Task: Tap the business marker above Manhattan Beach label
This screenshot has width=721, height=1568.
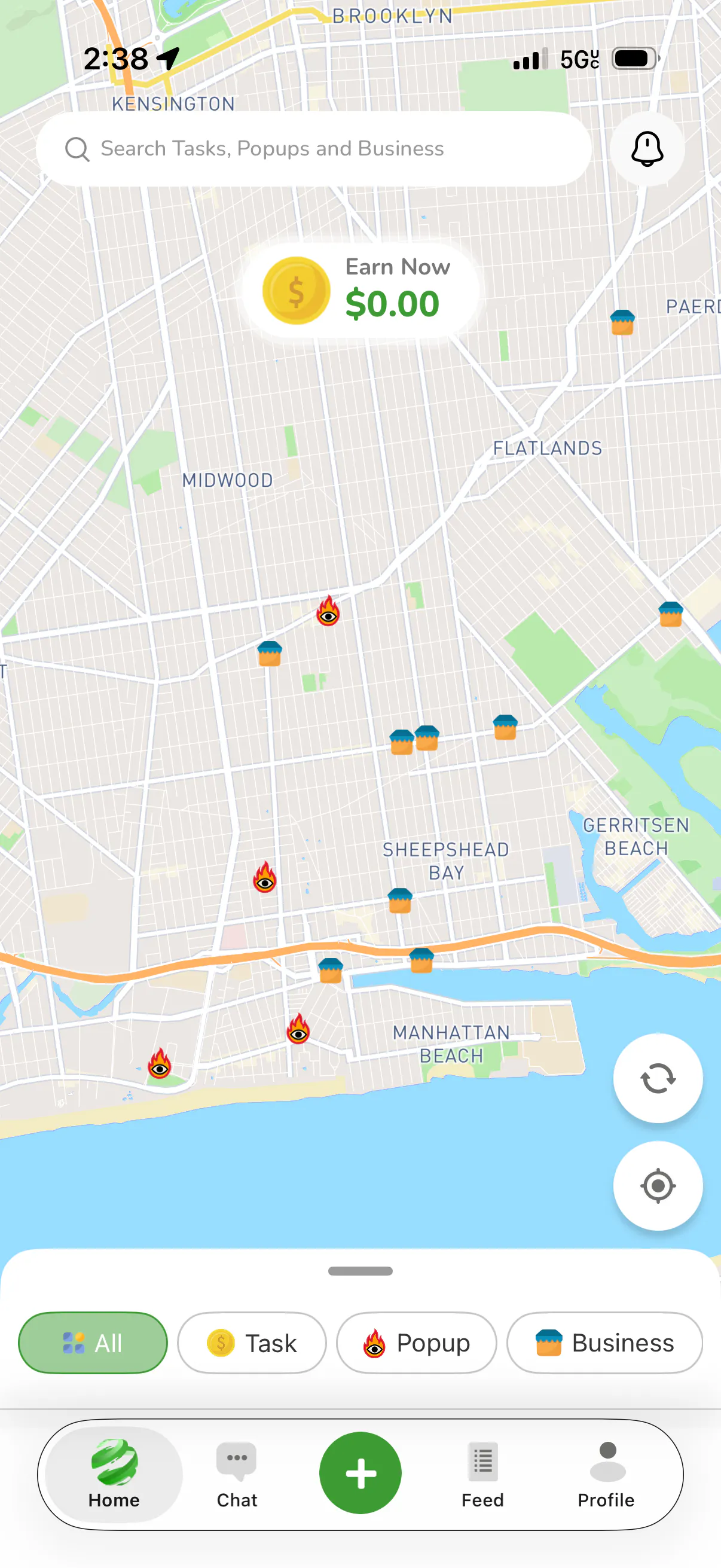Action: [421, 960]
